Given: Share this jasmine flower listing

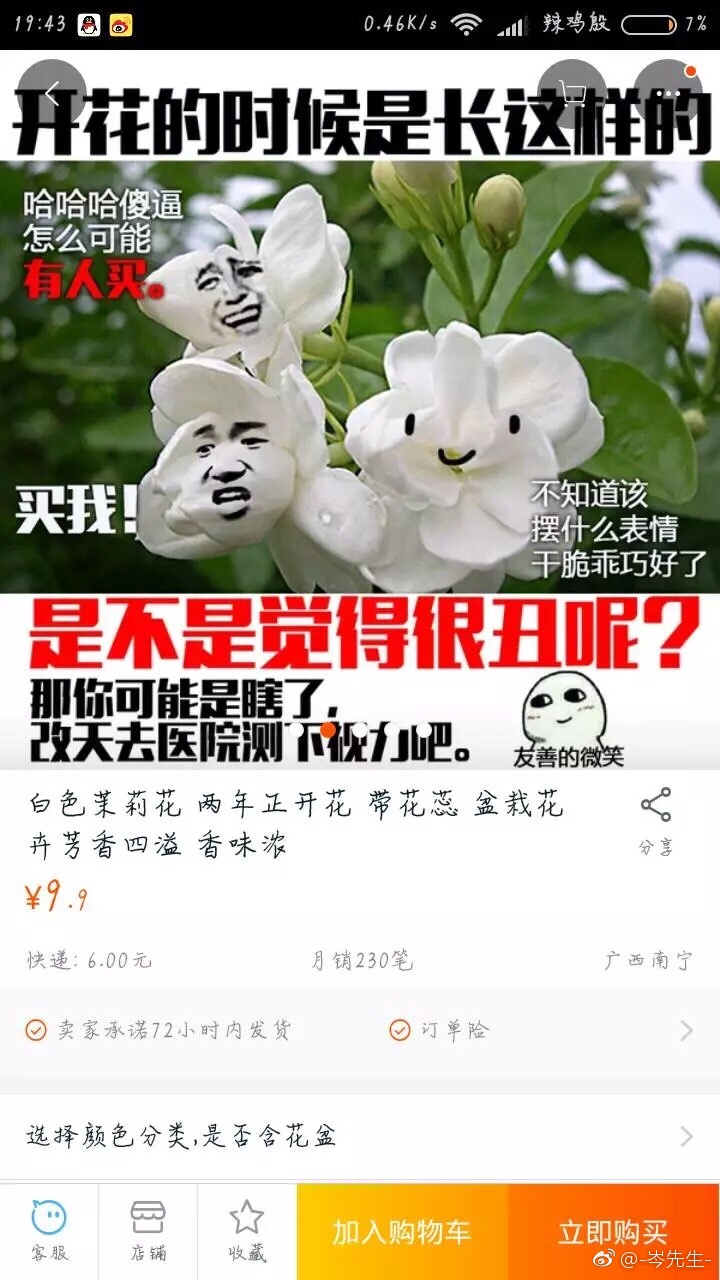Looking at the screenshot, I should [656, 820].
